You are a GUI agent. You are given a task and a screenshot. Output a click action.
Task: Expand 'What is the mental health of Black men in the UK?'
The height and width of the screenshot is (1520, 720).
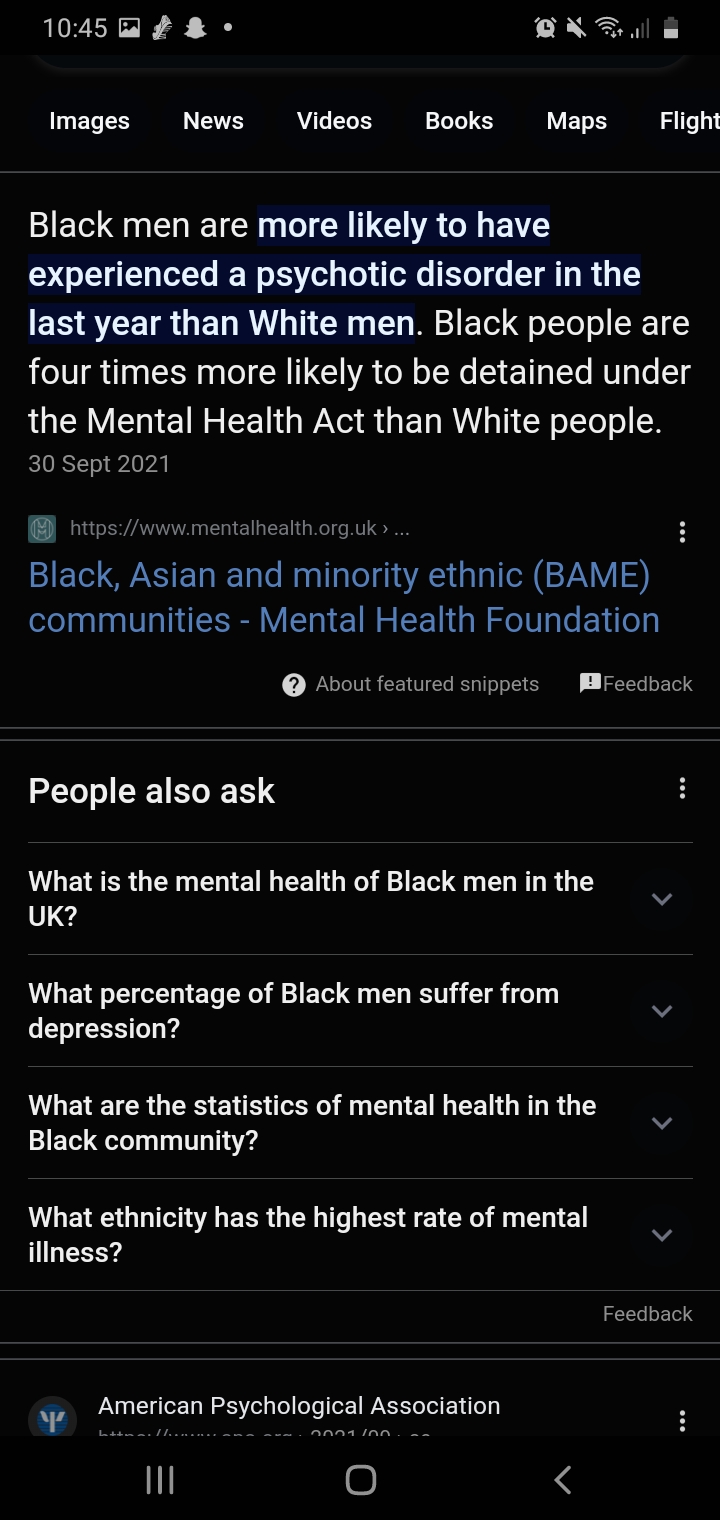click(x=360, y=899)
